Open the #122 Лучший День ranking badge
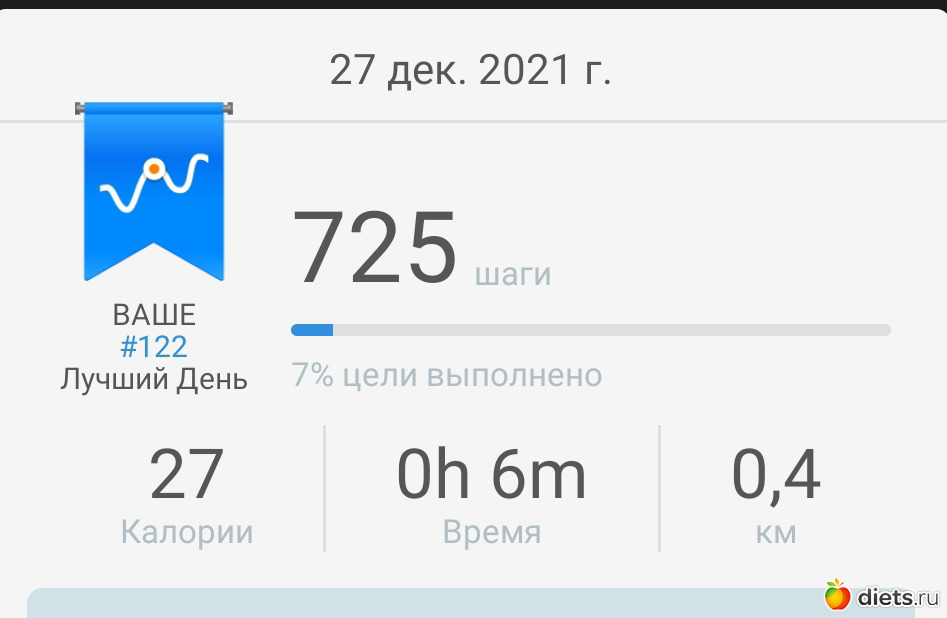 pyautogui.click(x=153, y=190)
